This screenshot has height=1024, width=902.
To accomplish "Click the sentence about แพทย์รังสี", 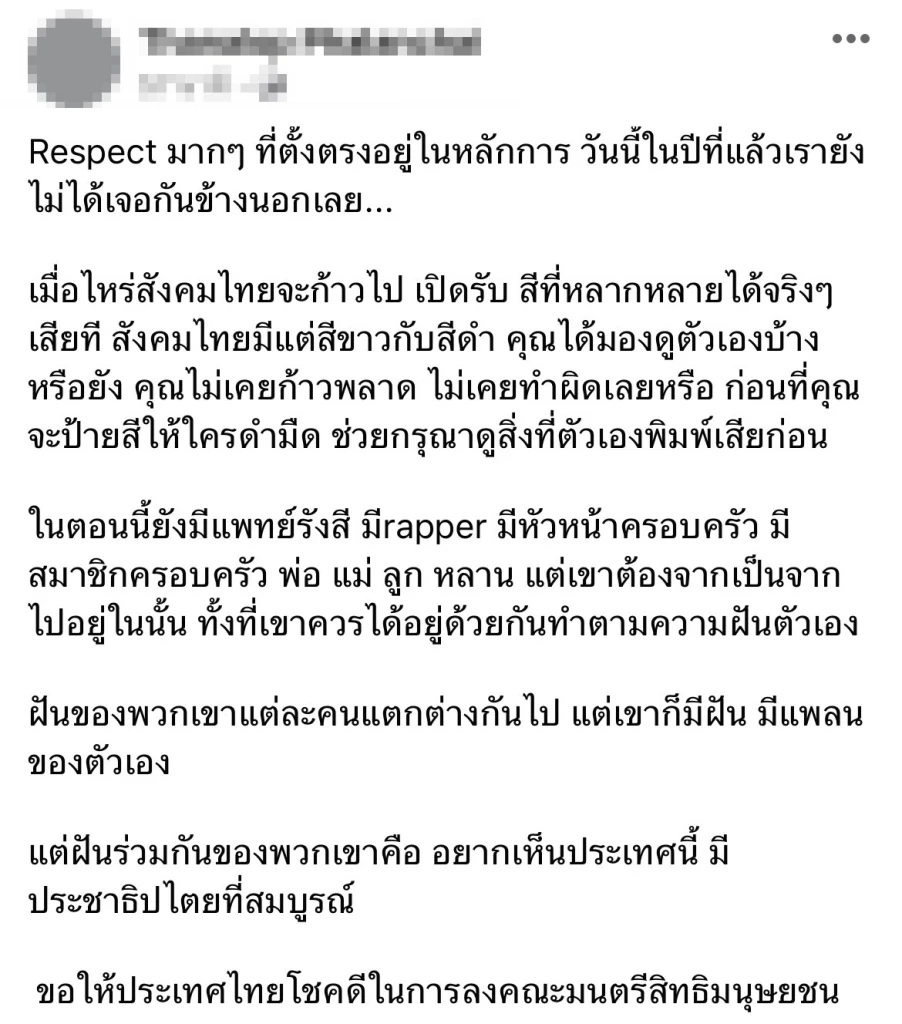I will pyautogui.click(x=300, y=522).
